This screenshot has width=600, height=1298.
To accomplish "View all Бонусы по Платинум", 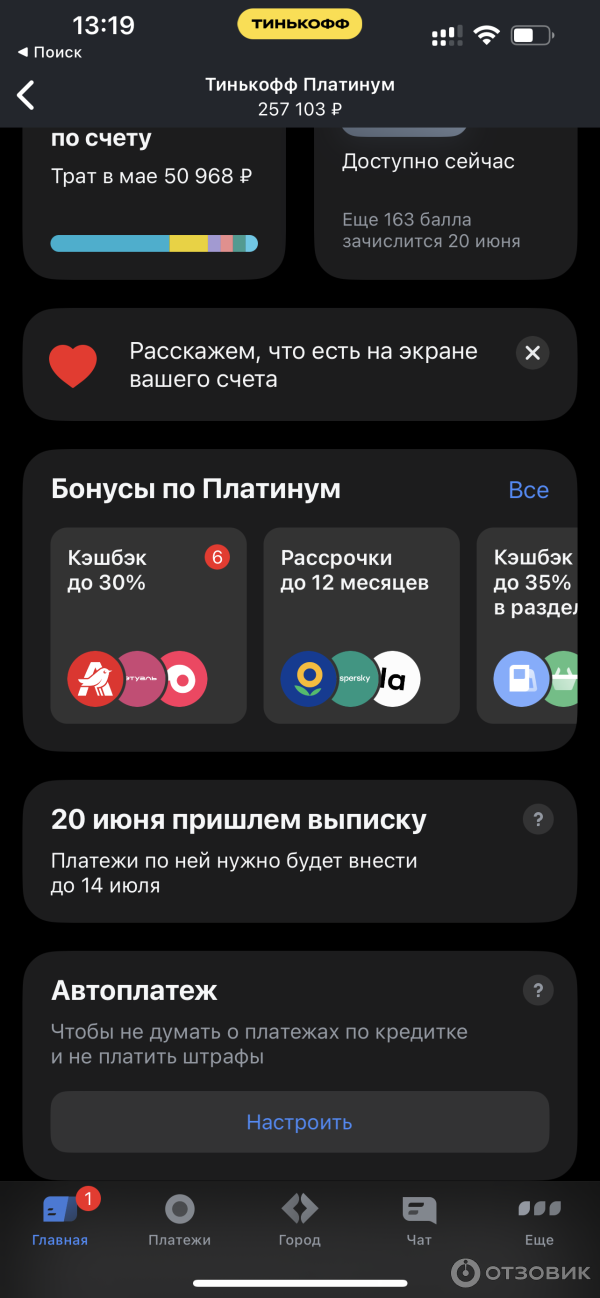I will [528, 490].
